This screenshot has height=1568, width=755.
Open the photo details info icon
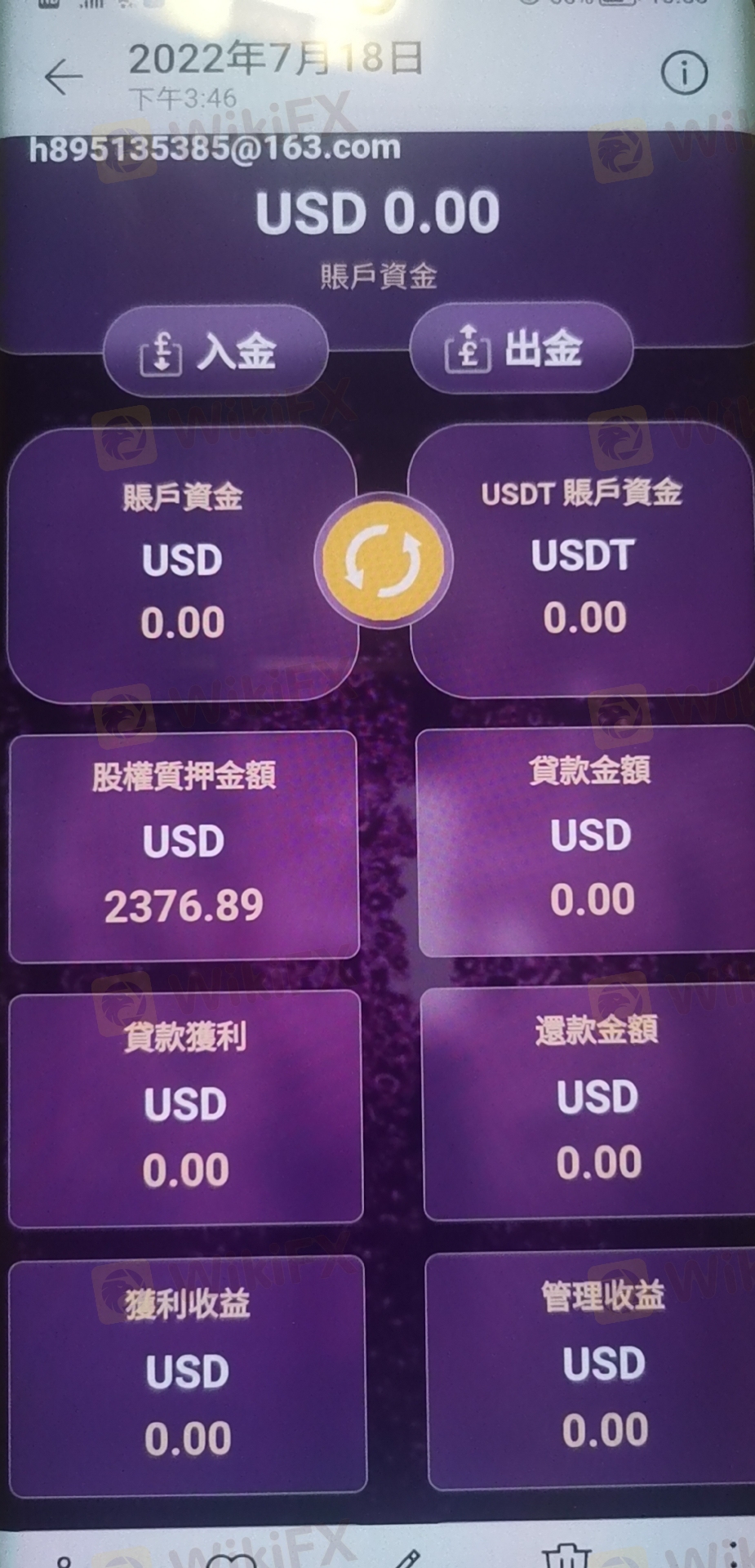coord(683,73)
